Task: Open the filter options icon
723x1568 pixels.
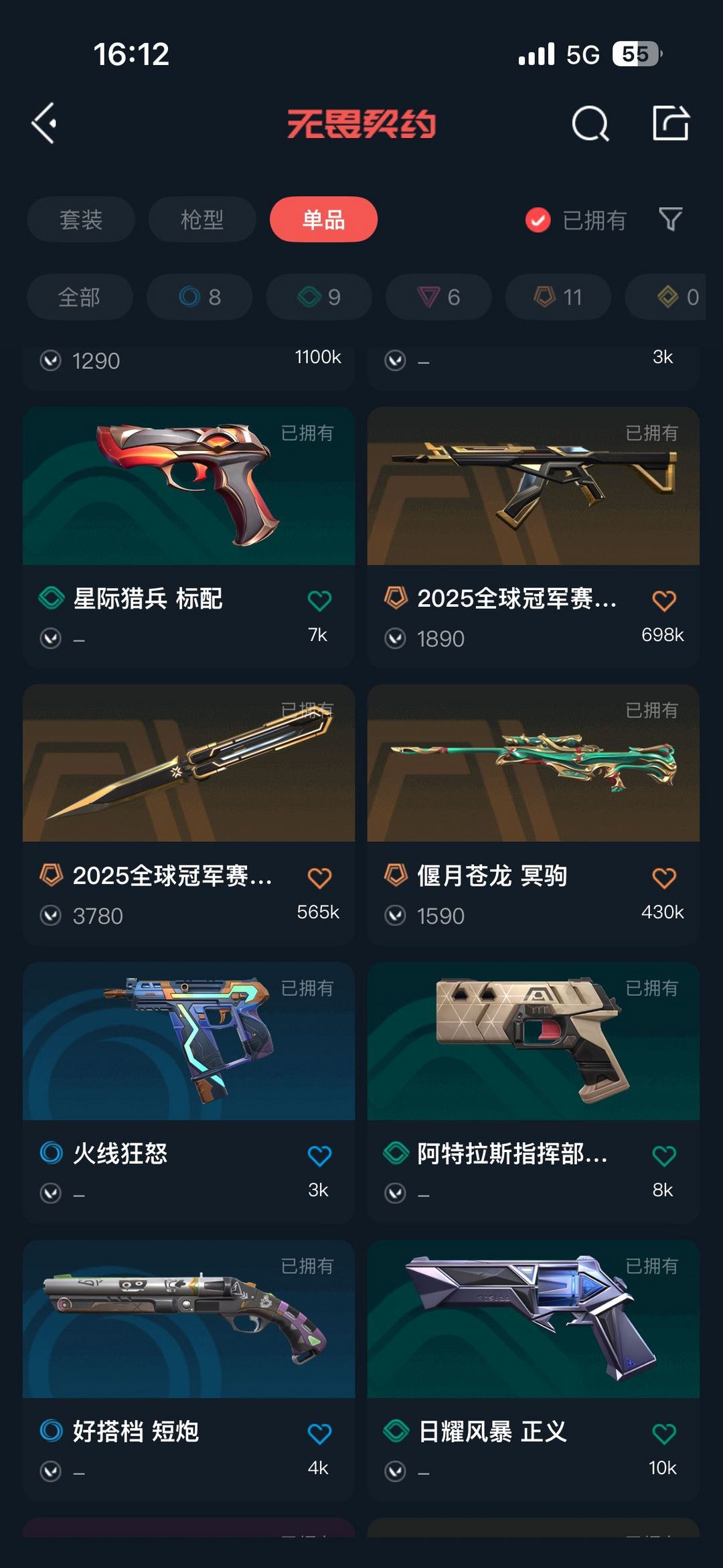Action: 669,219
